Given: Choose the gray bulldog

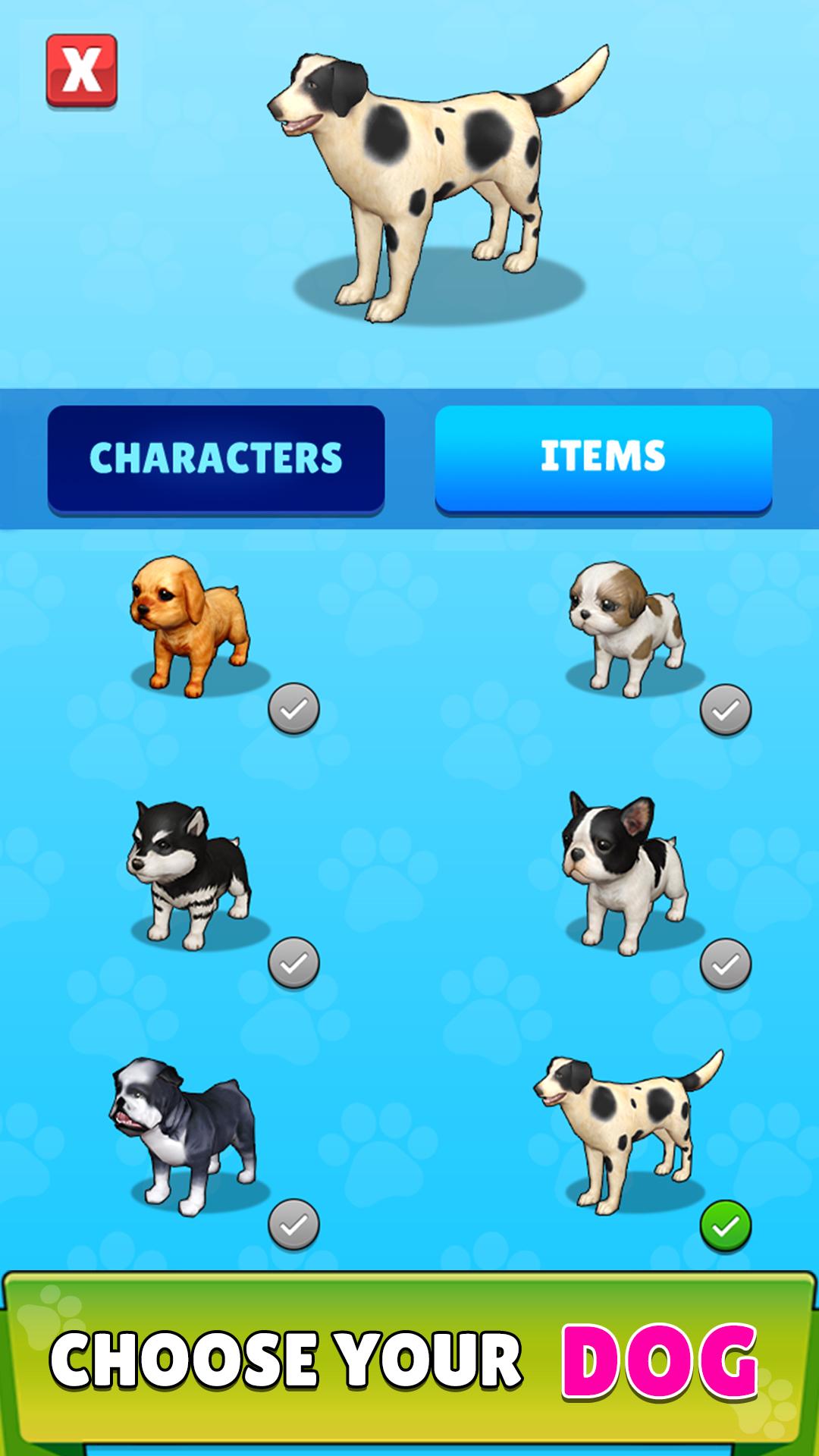Looking at the screenshot, I should 184,1134.
